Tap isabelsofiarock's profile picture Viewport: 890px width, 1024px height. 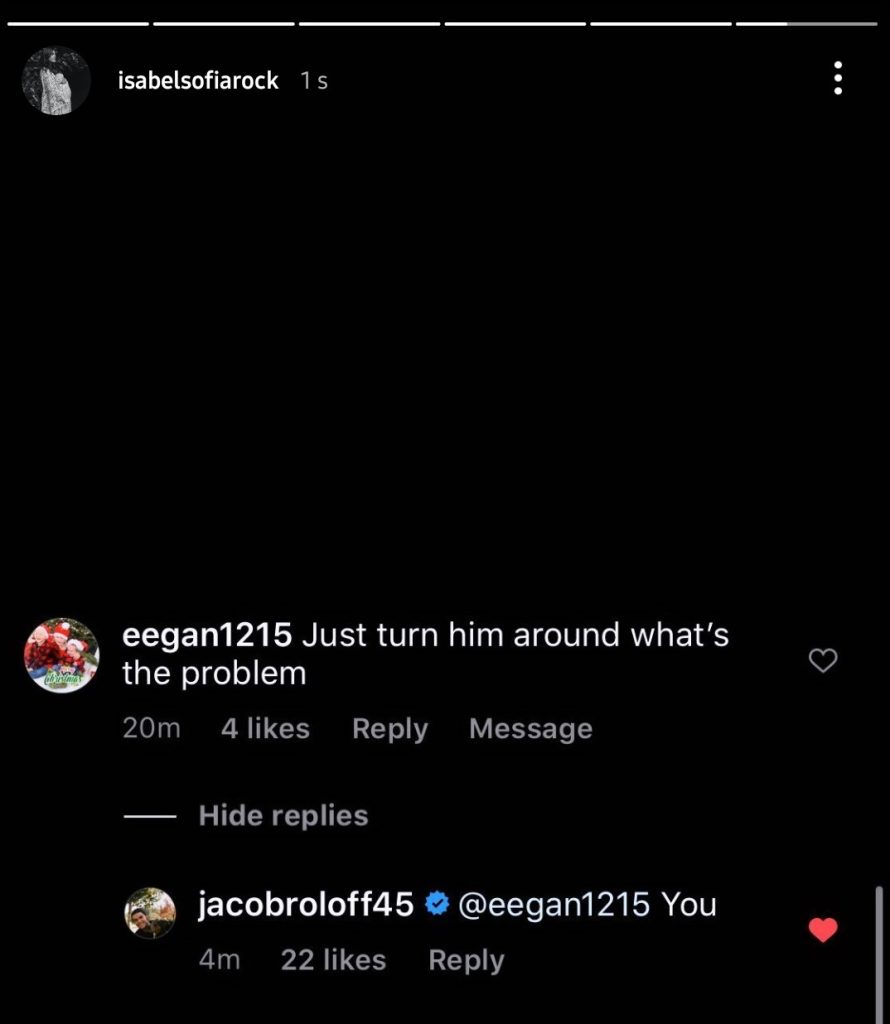(x=56, y=80)
